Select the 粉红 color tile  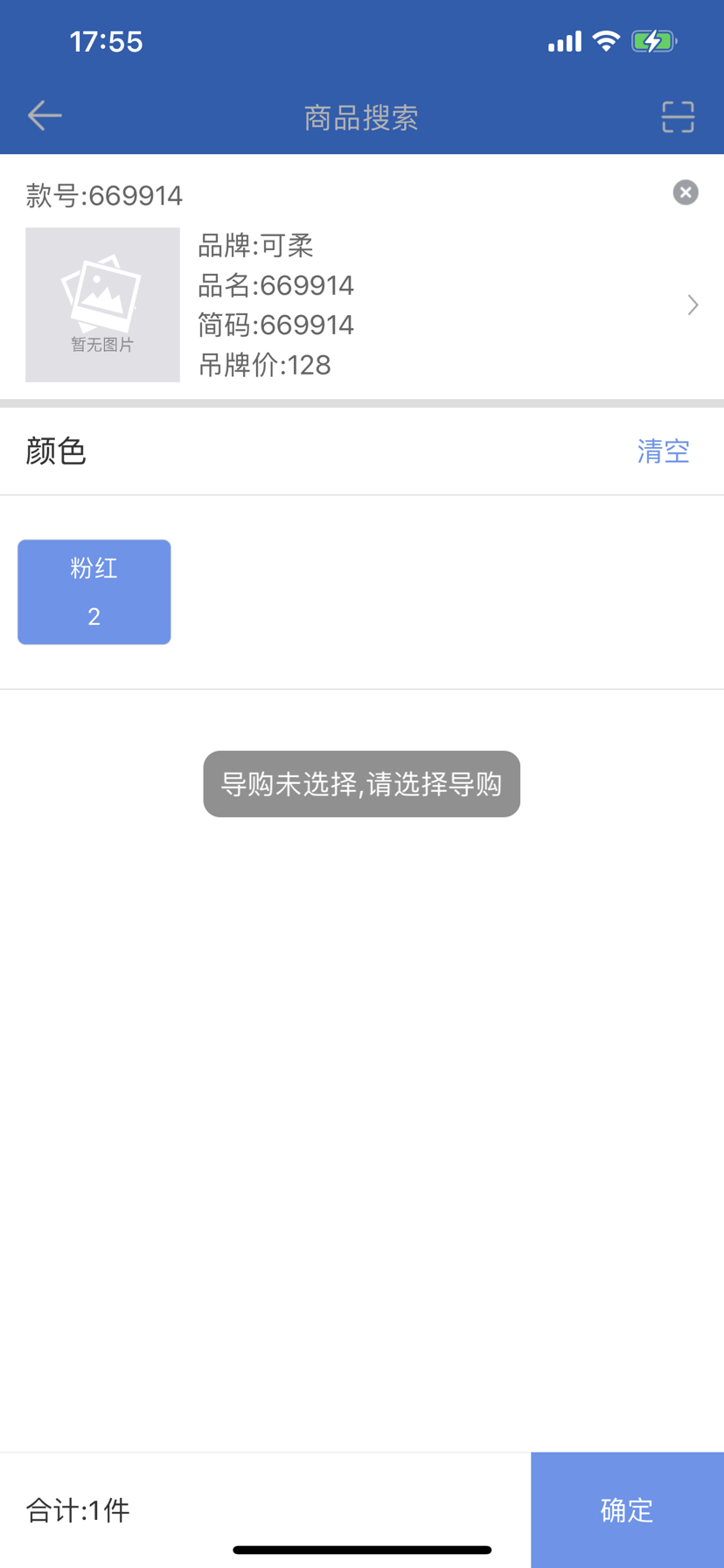click(94, 592)
